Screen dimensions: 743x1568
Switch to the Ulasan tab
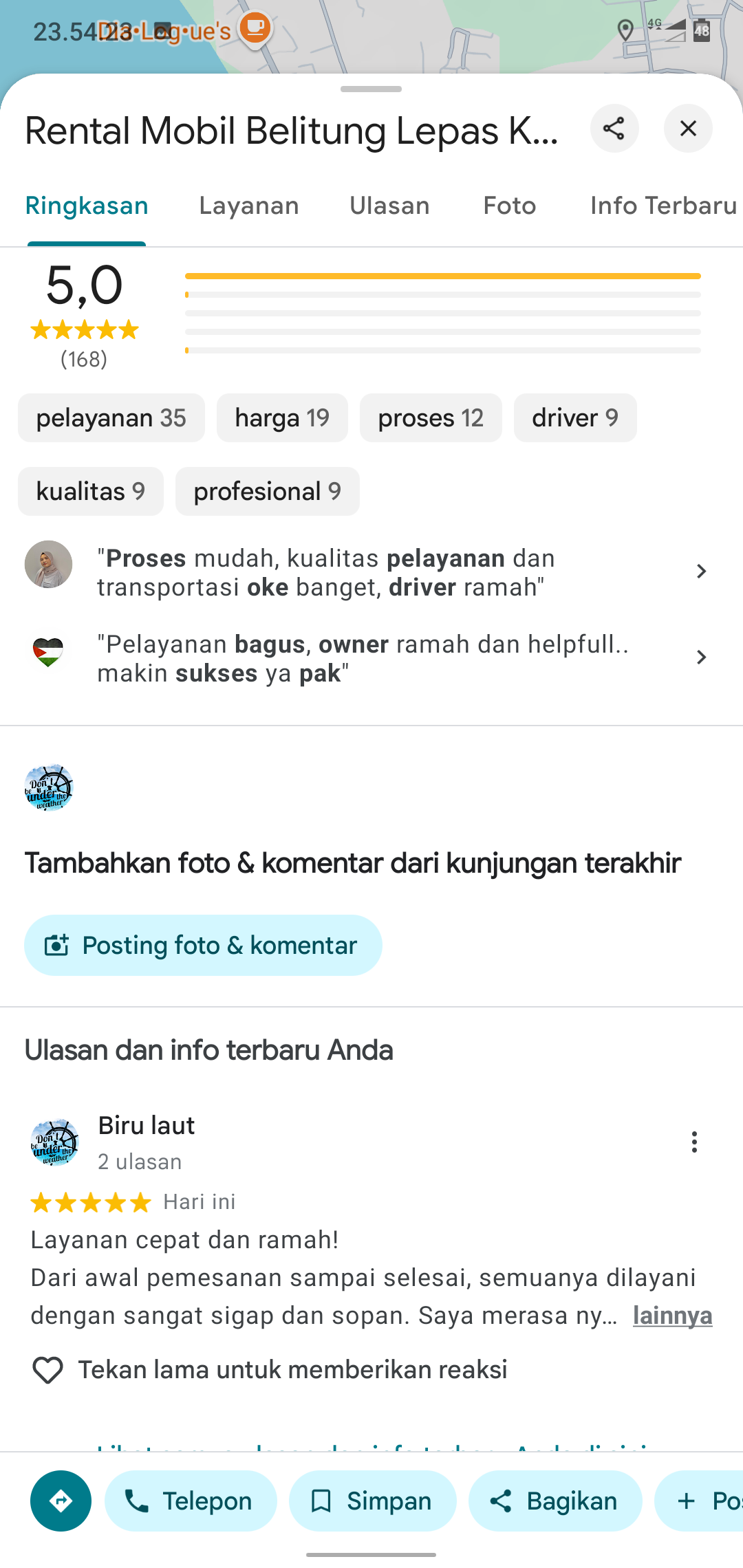pos(389,206)
